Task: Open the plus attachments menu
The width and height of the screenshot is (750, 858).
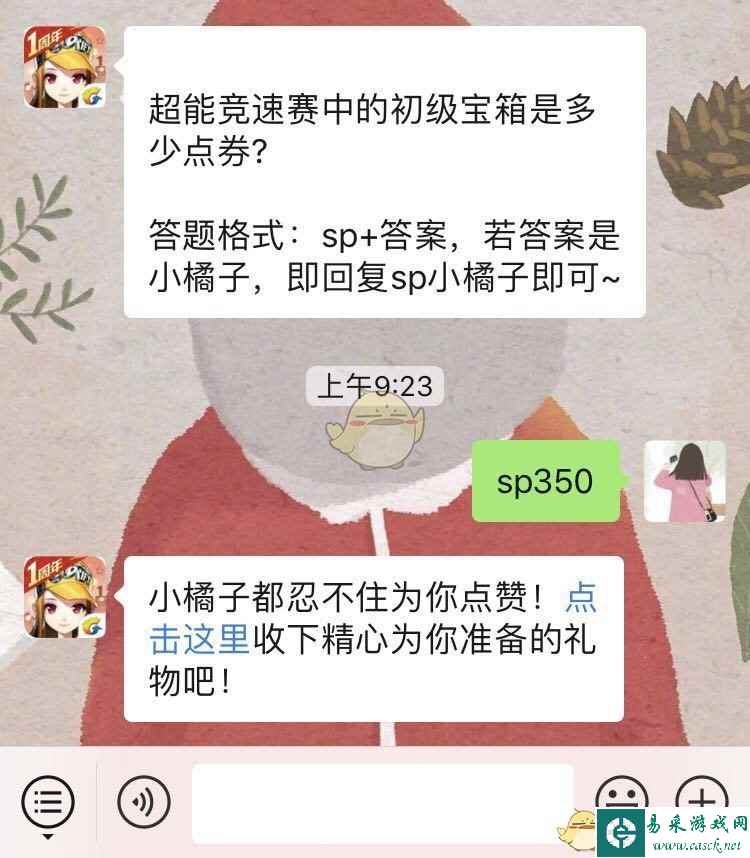Action: point(702,795)
